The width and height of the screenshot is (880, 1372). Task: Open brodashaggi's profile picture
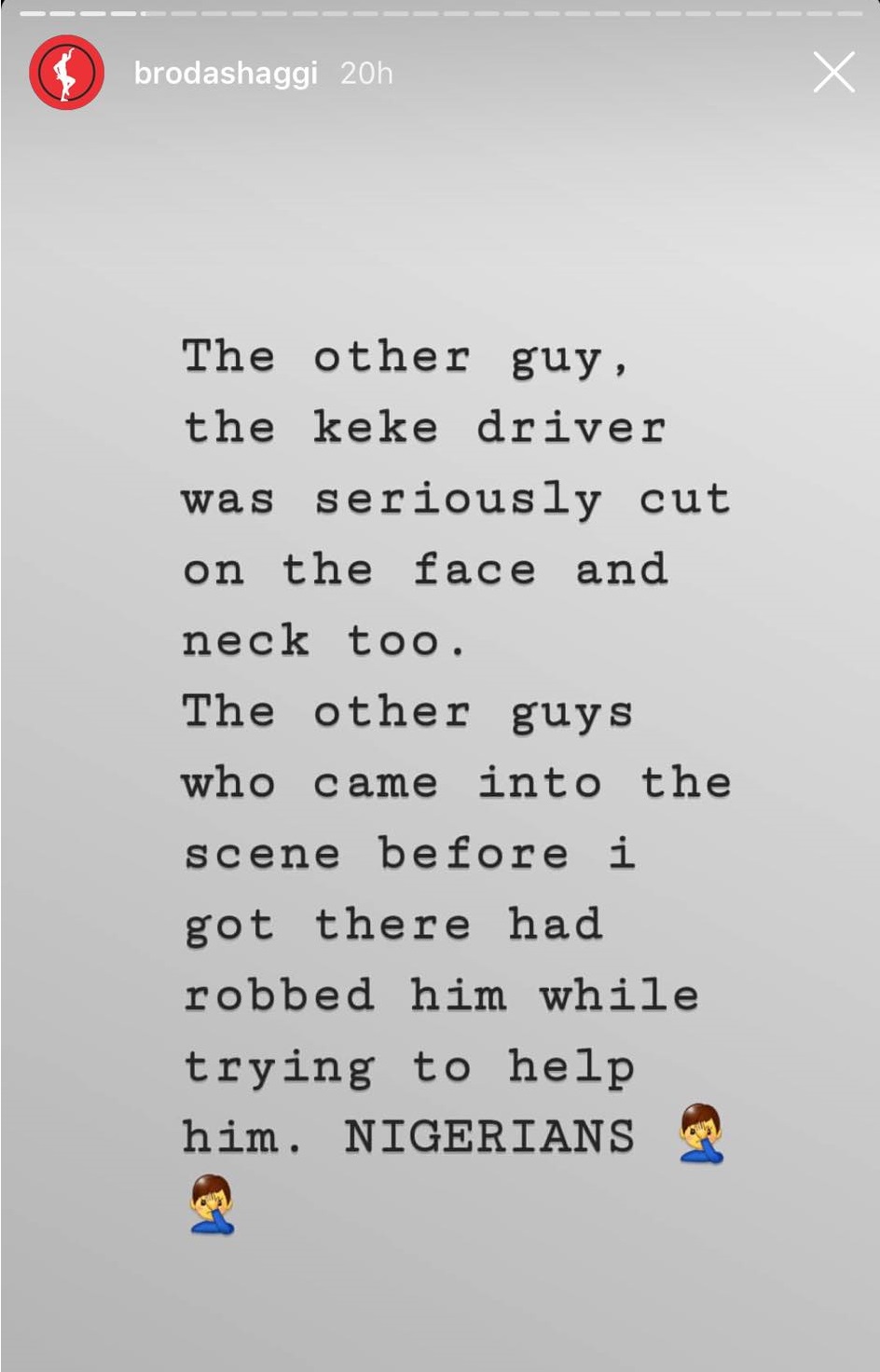point(66,73)
